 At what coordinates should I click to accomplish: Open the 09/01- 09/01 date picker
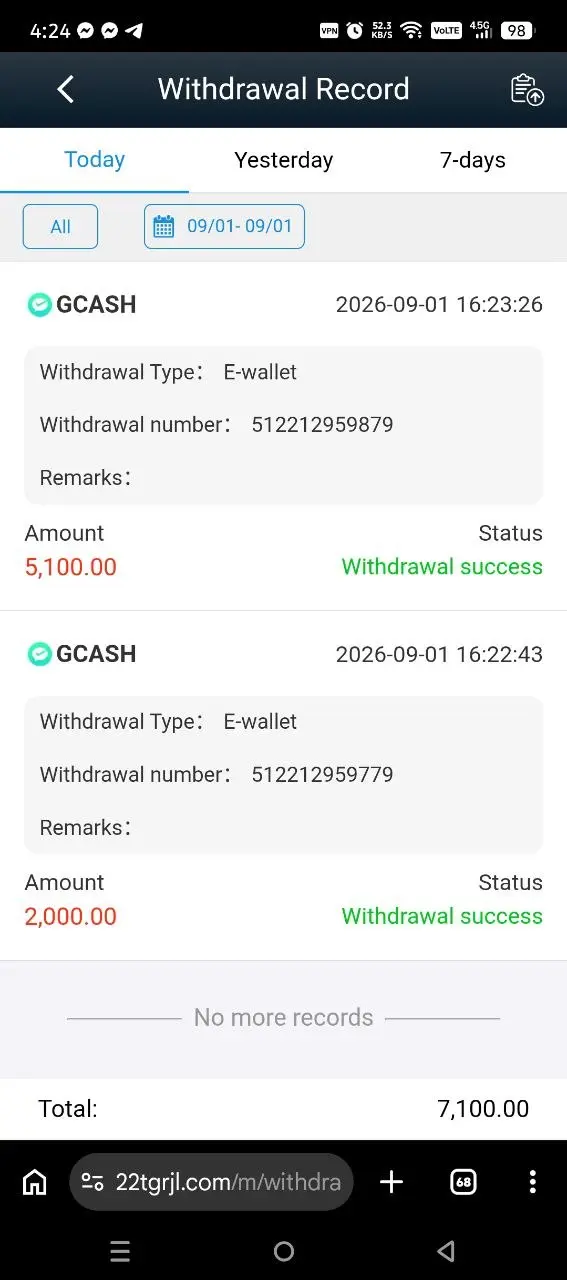224,226
